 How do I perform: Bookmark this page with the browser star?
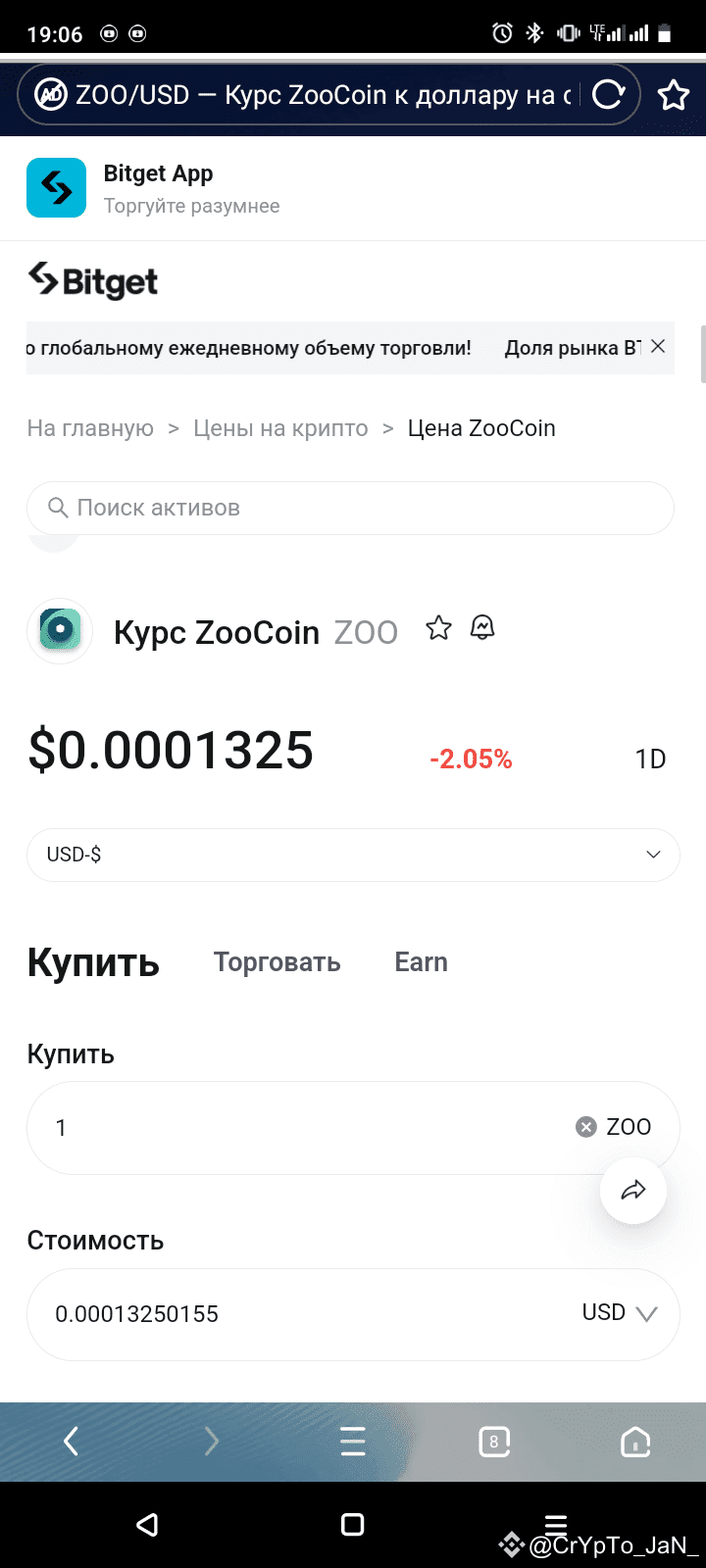click(x=674, y=95)
